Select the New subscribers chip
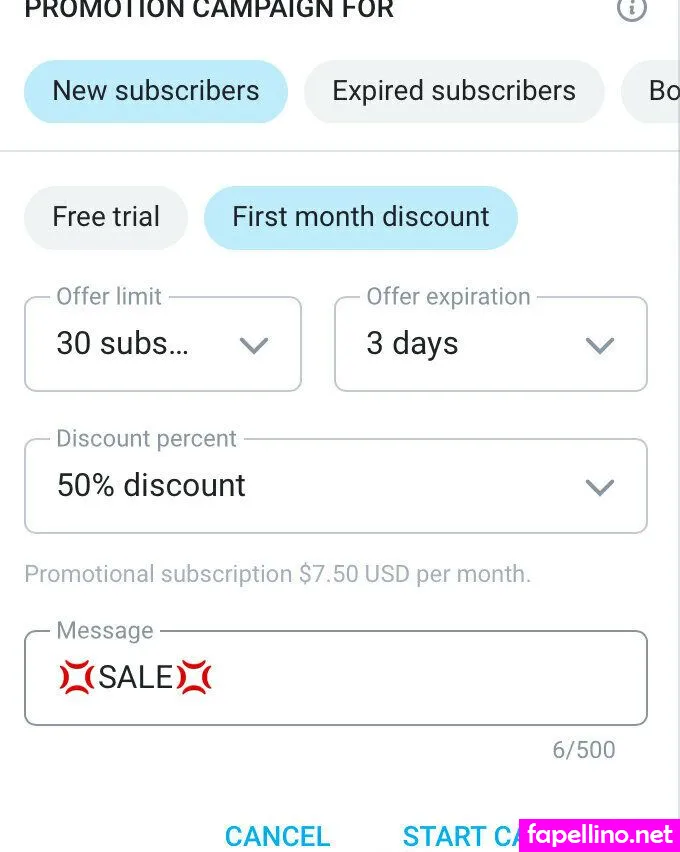 point(155,91)
